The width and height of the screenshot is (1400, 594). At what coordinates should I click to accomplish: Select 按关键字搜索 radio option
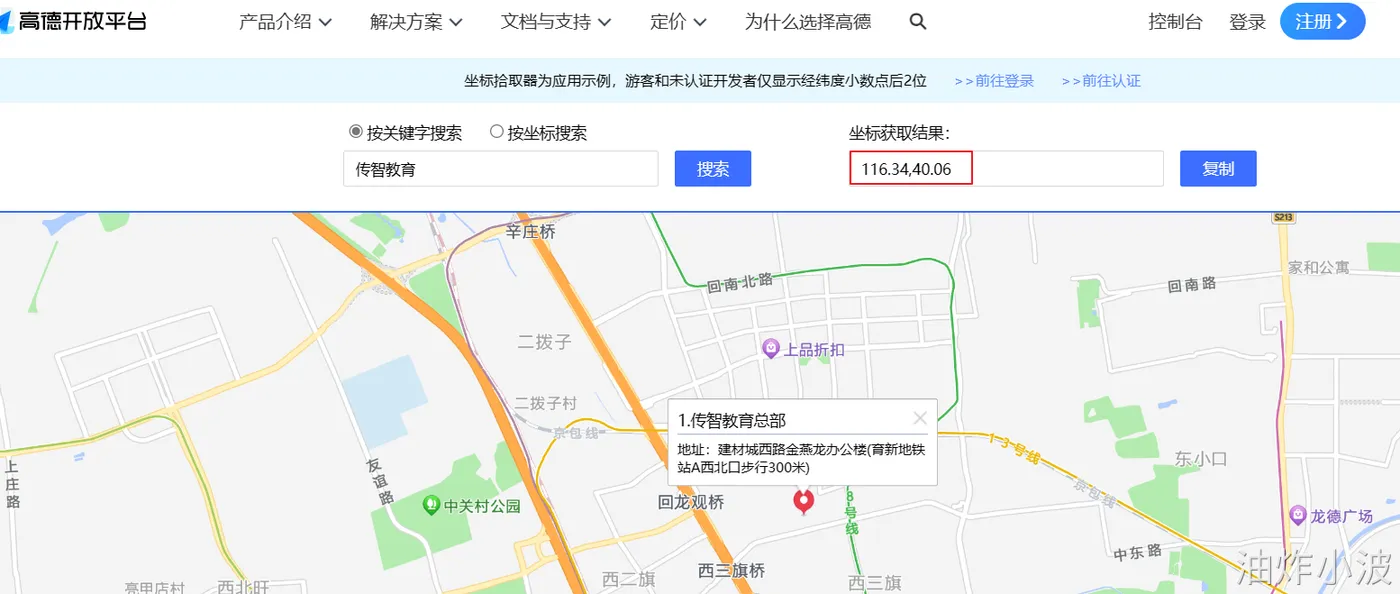point(356,132)
